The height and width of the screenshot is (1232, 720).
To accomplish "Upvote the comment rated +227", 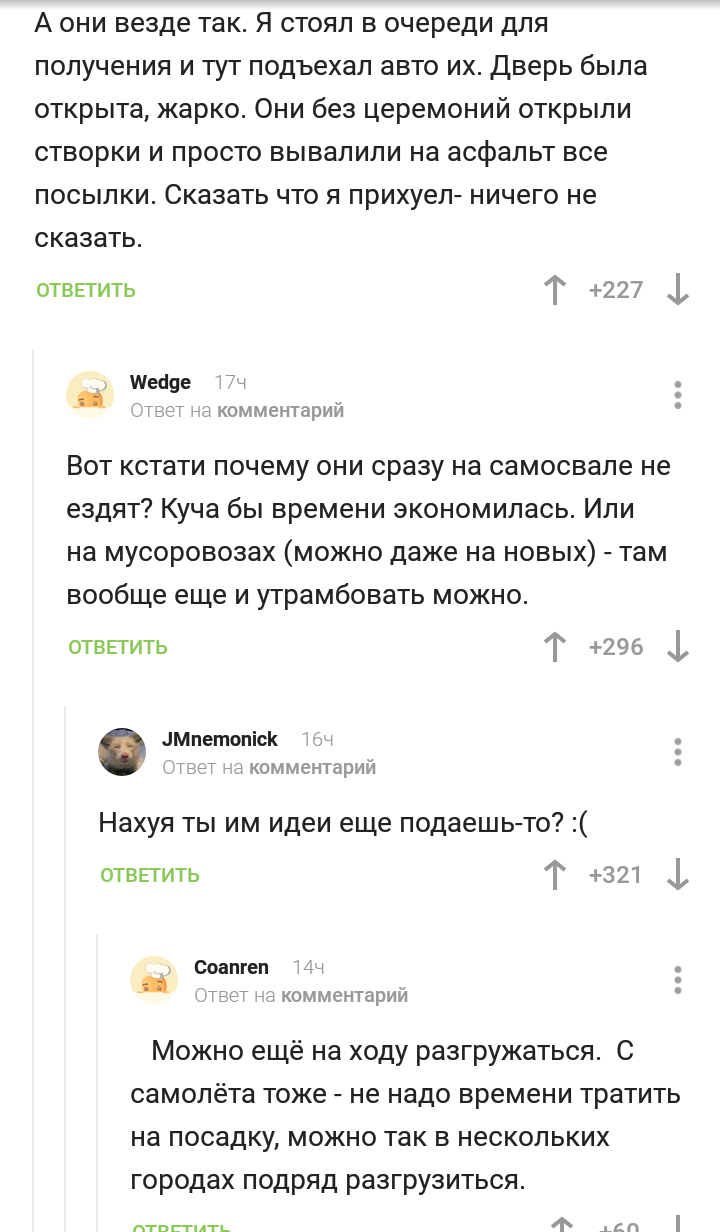I will click(x=554, y=290).
